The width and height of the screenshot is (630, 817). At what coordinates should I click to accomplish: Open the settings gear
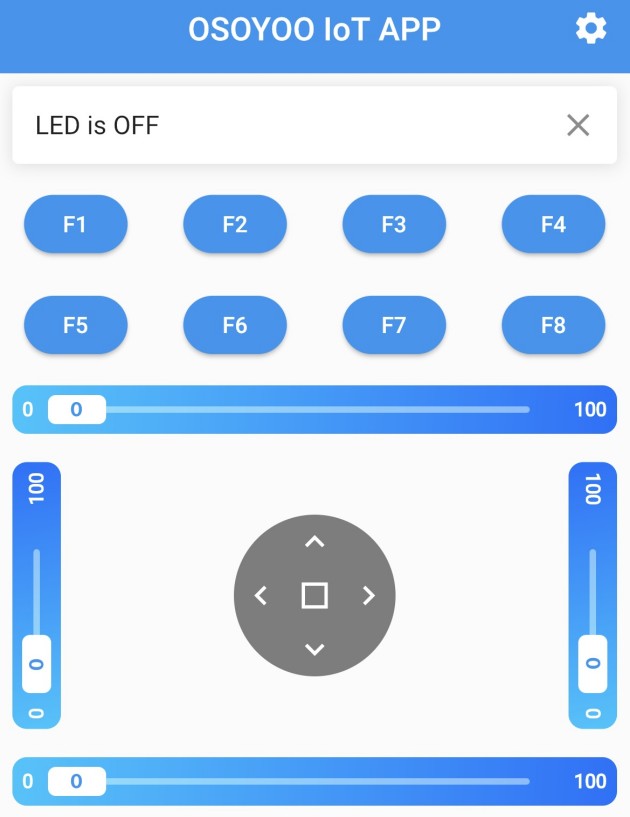[x=591, y=29]
